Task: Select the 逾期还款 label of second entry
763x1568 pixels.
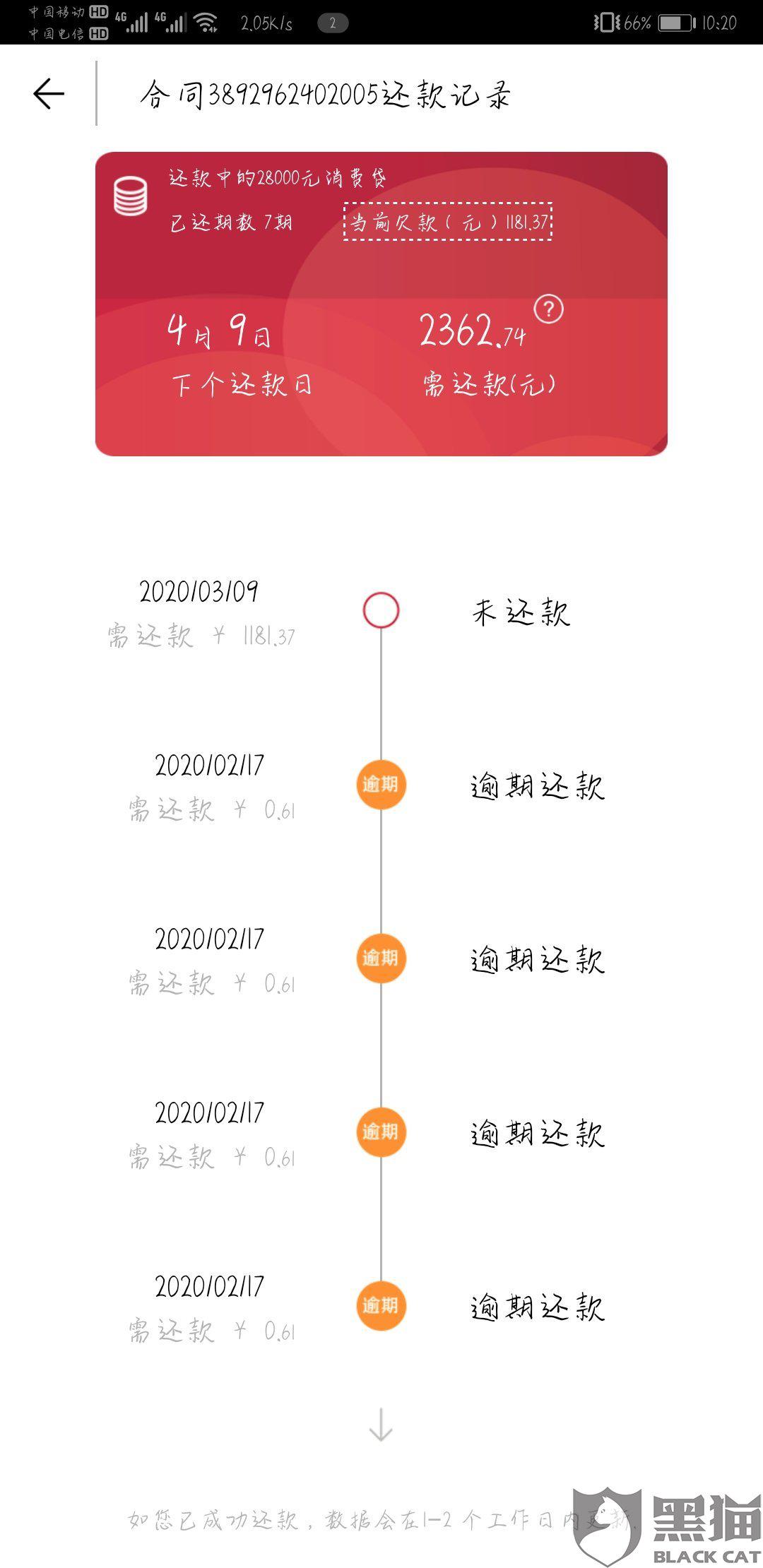Action: [537, 785]
